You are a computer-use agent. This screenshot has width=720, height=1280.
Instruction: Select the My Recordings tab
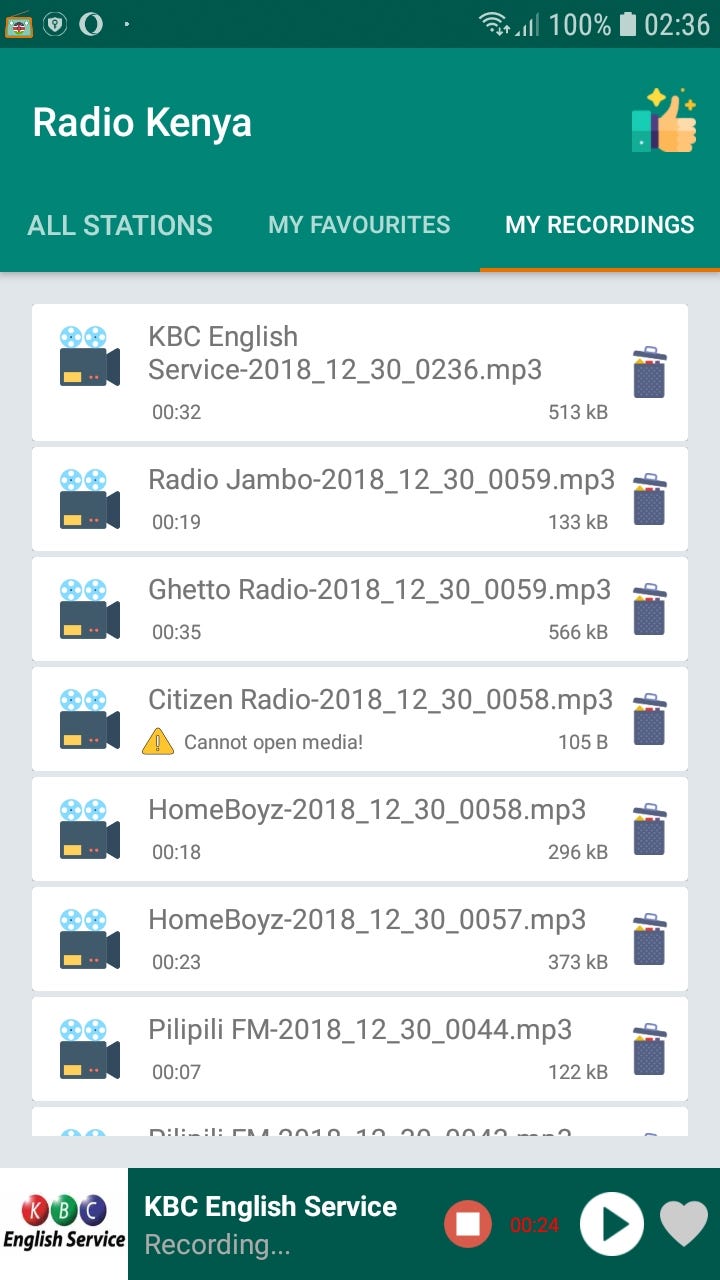[x=599, y=225]
